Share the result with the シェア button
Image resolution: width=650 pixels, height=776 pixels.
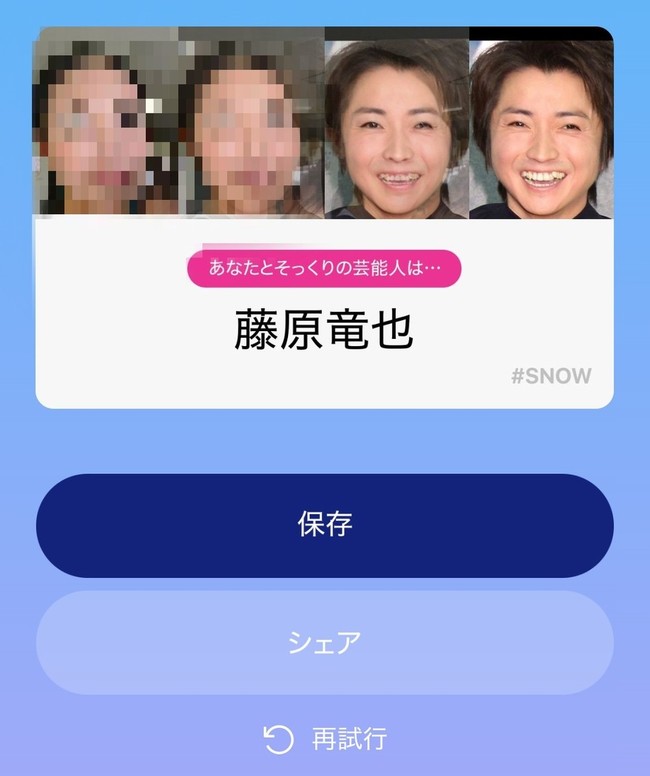(x=325, y=642)
